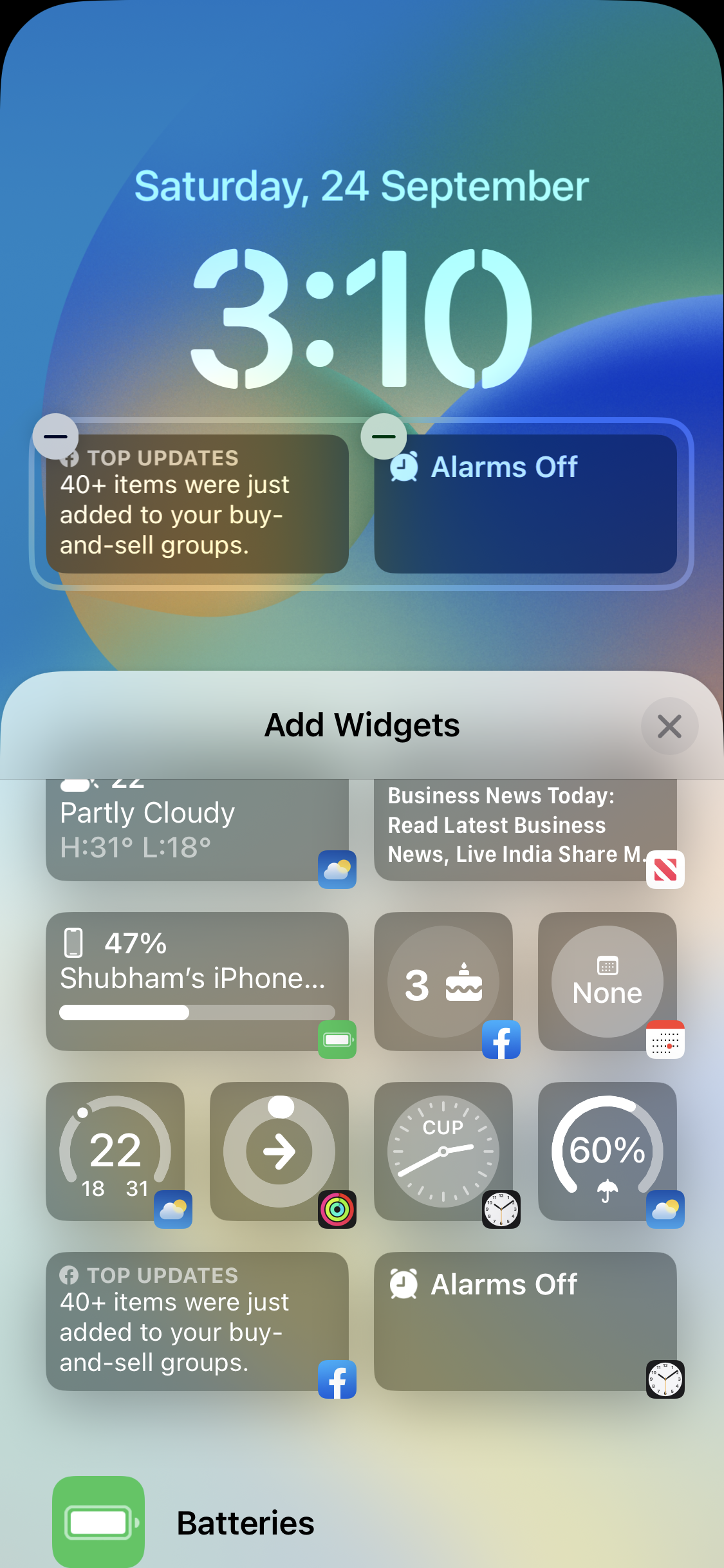724x1568 pixels.
Task: Close the Add Widgets panel
Action: [669, 726]
